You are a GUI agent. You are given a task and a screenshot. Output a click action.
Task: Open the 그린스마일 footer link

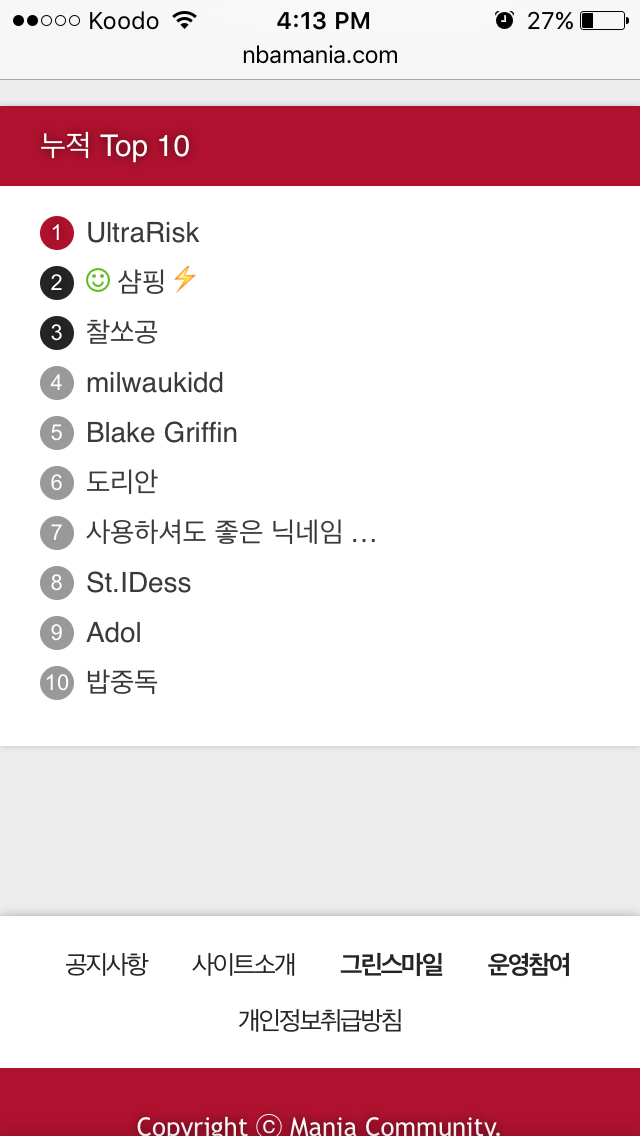[391, 965]
